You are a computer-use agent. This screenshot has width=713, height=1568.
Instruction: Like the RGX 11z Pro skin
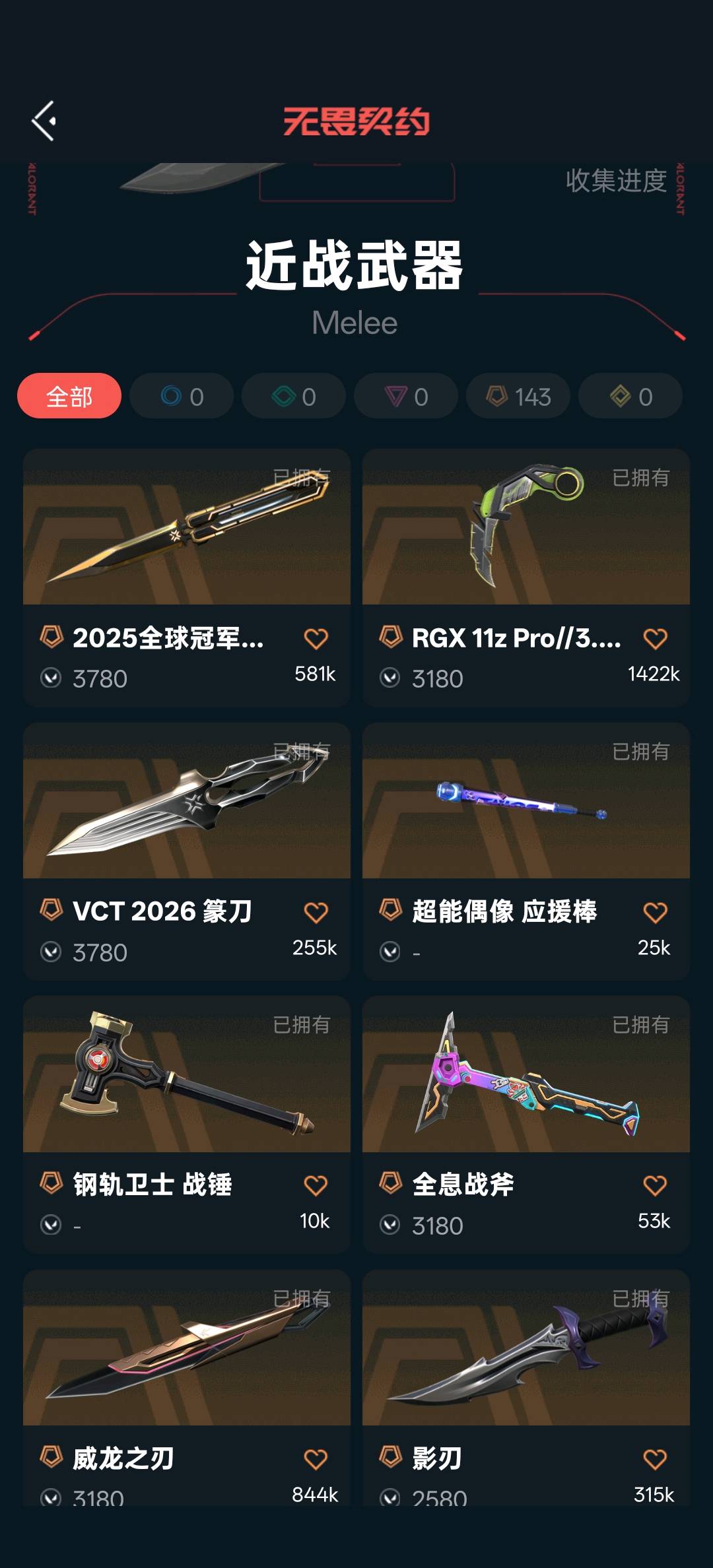(655, 639)
